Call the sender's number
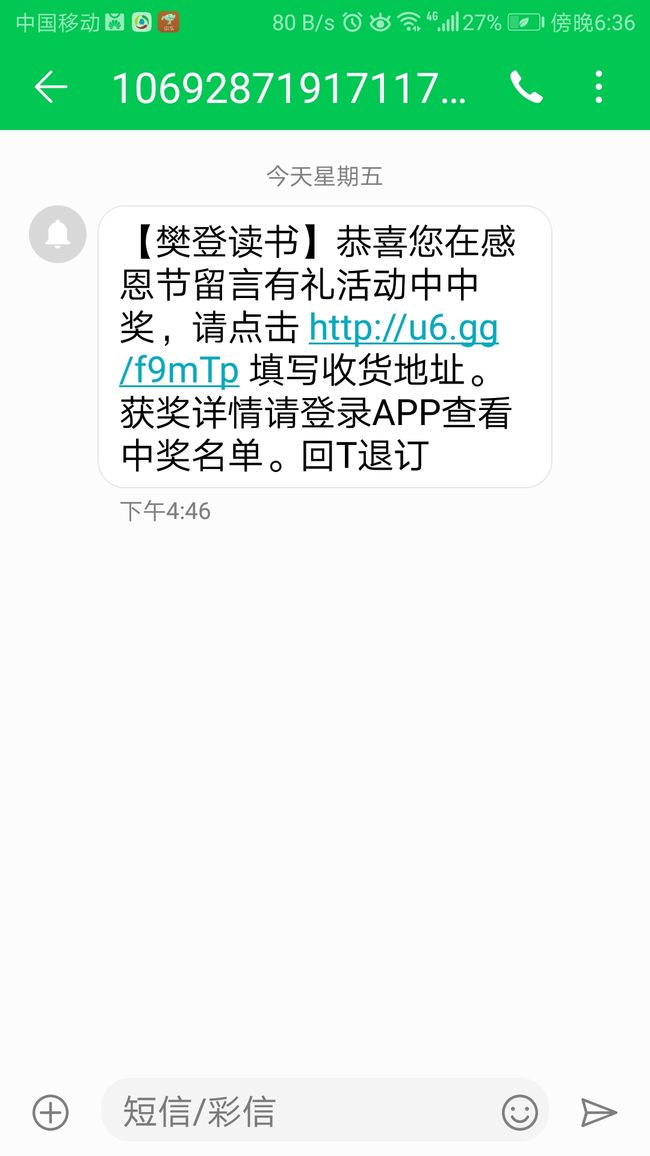 pyautogui.click(x=526, y=87)
